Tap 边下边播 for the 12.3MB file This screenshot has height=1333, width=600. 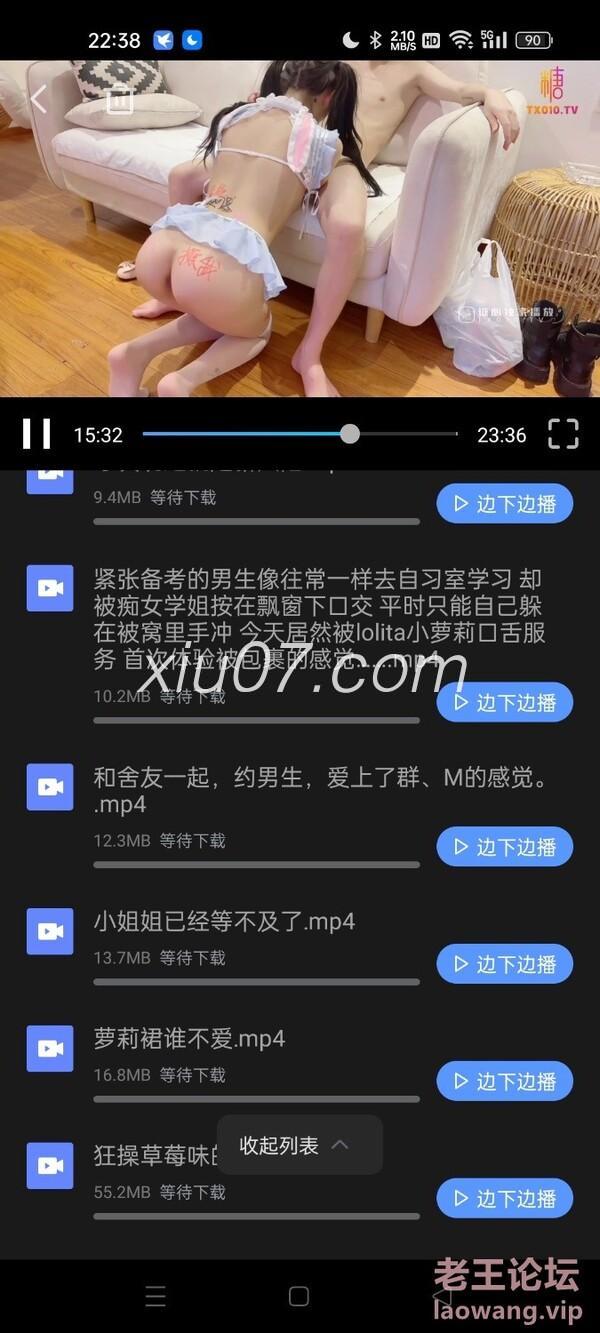(x=504, y=847)
